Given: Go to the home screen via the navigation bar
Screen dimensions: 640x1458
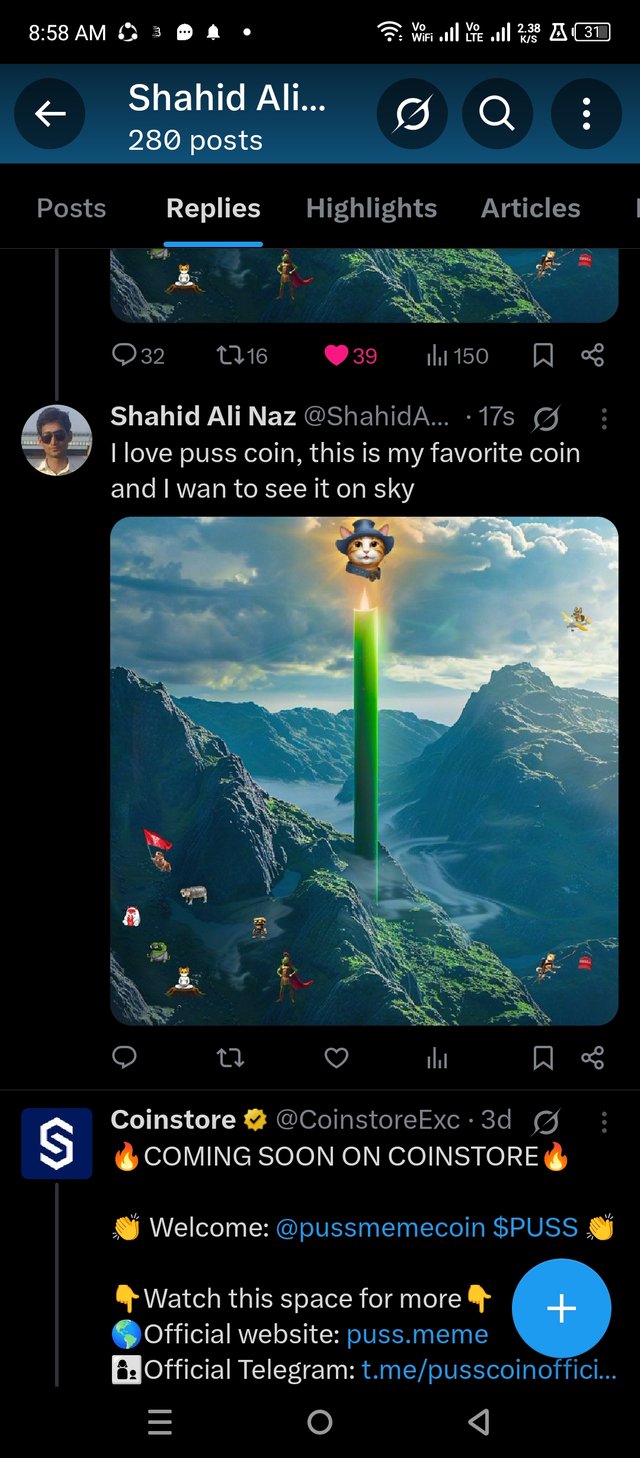Looking at the screenshot, I should [x=320, y=1421].
